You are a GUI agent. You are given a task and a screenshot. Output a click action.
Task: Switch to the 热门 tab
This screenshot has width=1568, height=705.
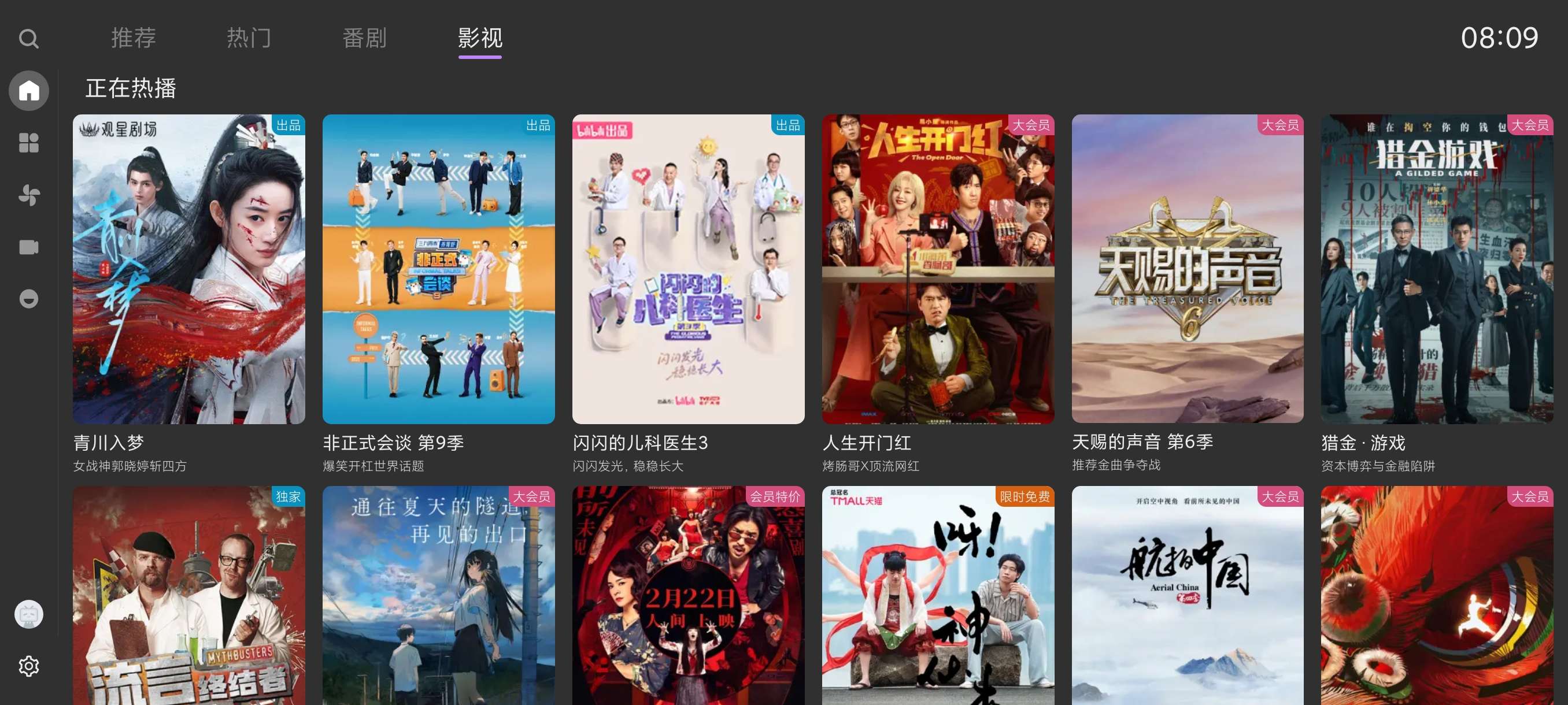(x=249, y=38)
